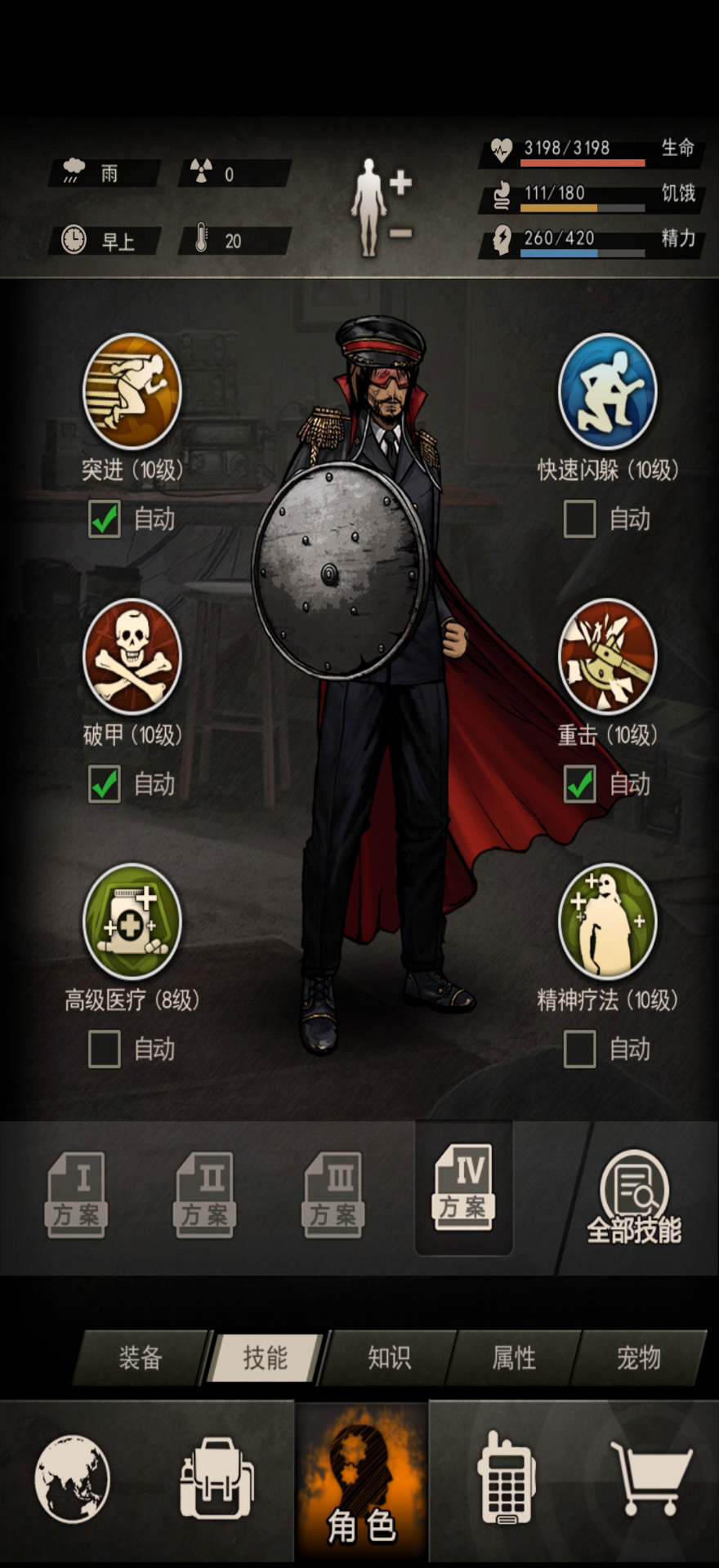Open 全部技能 list
719x1568 pixels.
(x=634, y=1197)
